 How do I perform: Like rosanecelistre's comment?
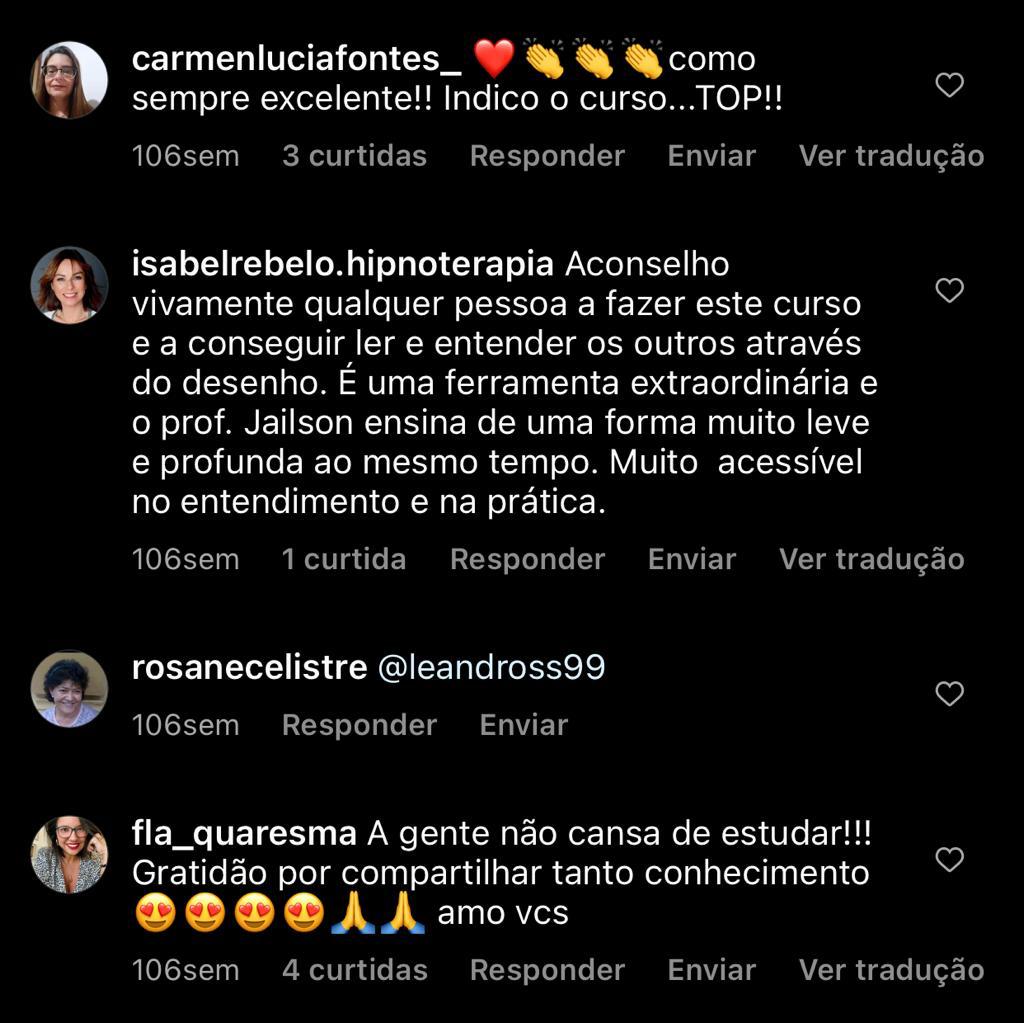(x=949, y=694)
